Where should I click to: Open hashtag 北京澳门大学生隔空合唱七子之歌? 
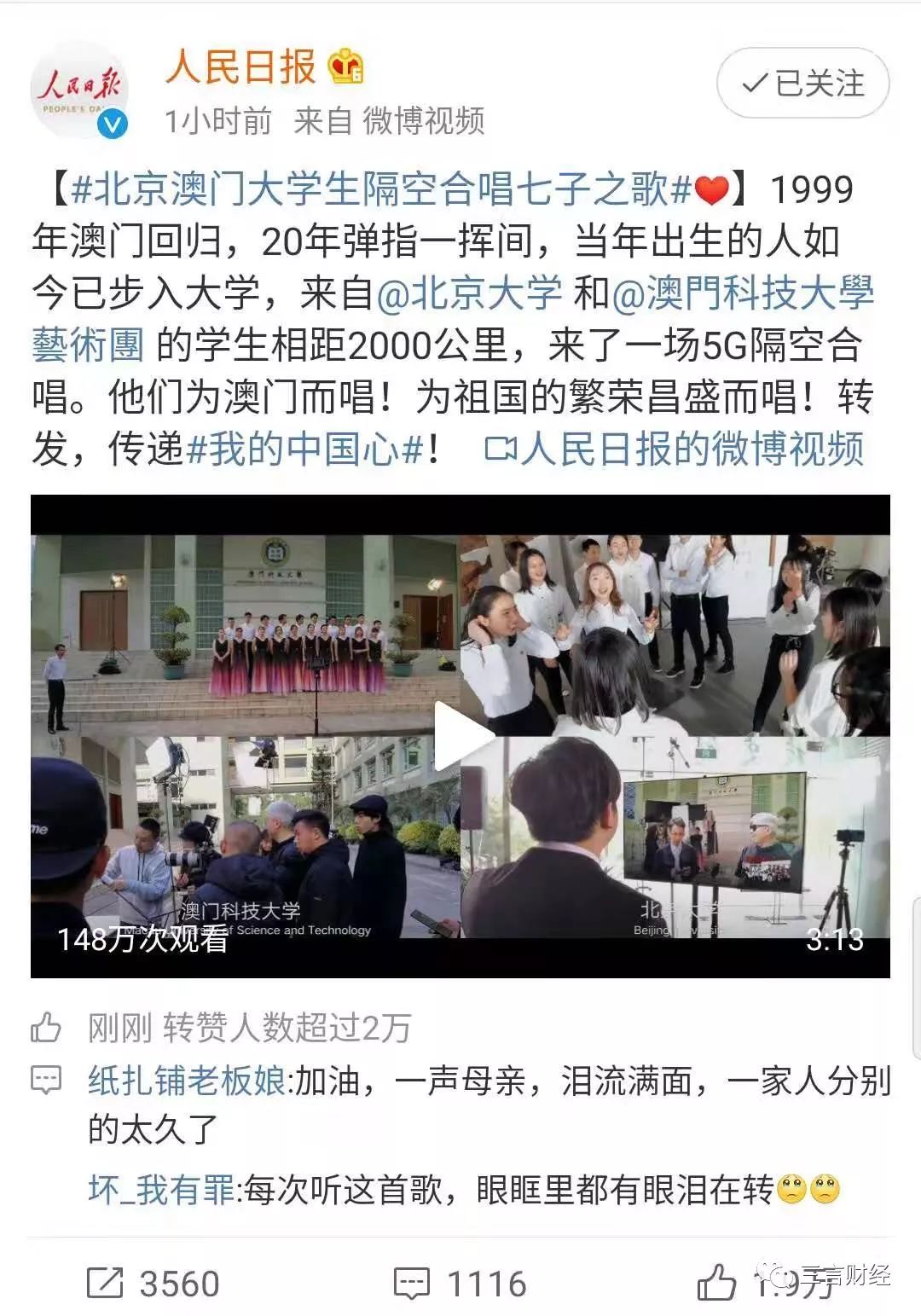(x=380, y=189)
